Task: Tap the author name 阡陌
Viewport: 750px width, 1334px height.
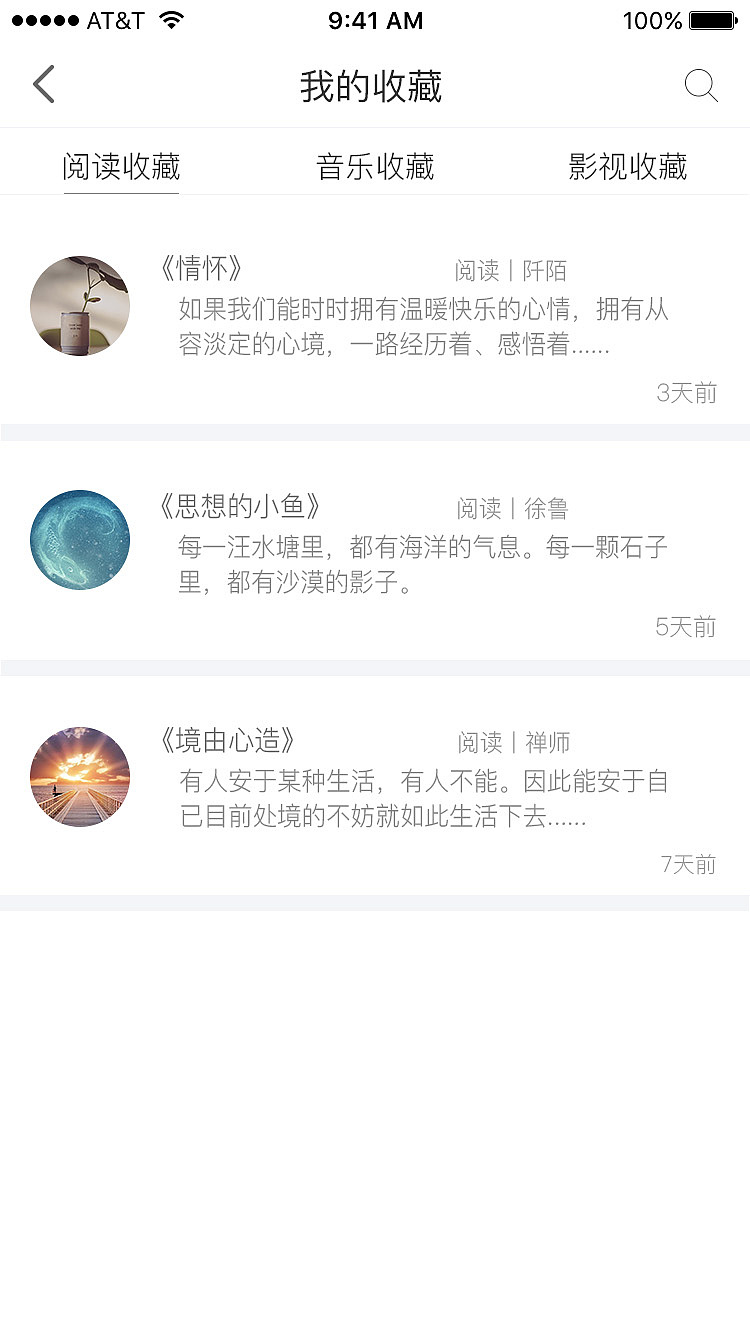Action: tap(550, 268)
